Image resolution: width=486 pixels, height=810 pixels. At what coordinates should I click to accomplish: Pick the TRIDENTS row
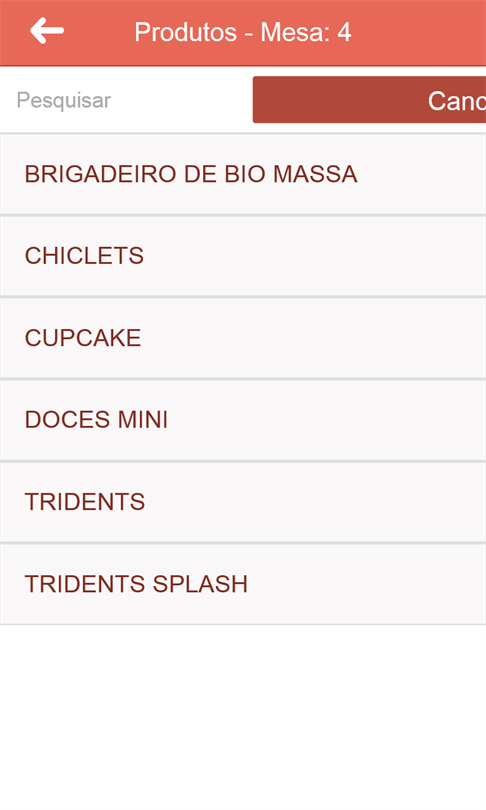[243, 502]
